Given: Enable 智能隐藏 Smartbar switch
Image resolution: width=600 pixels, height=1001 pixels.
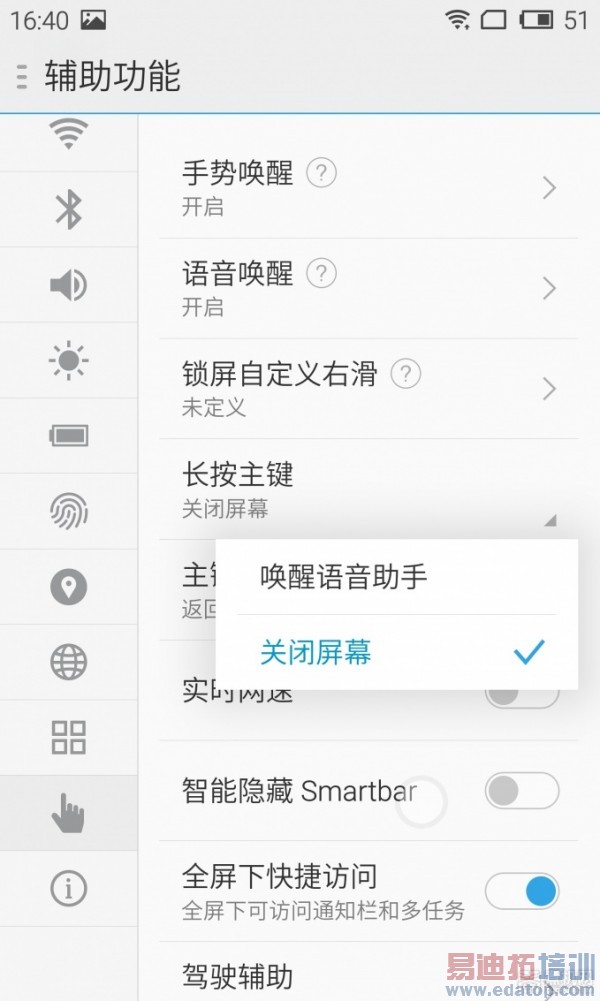Looking at the screenshot, I should pyautogui.click(x=521, y=791).
